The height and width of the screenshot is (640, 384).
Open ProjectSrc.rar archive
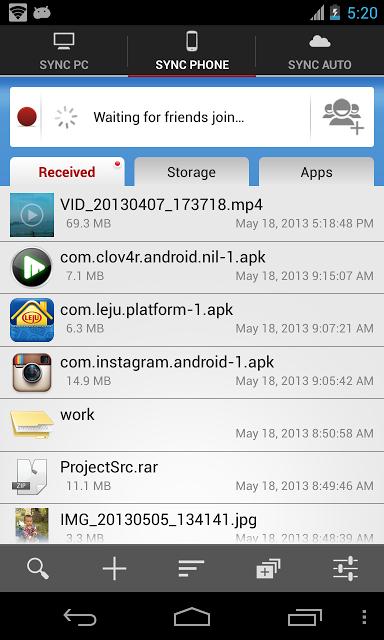tap(192, 477)
